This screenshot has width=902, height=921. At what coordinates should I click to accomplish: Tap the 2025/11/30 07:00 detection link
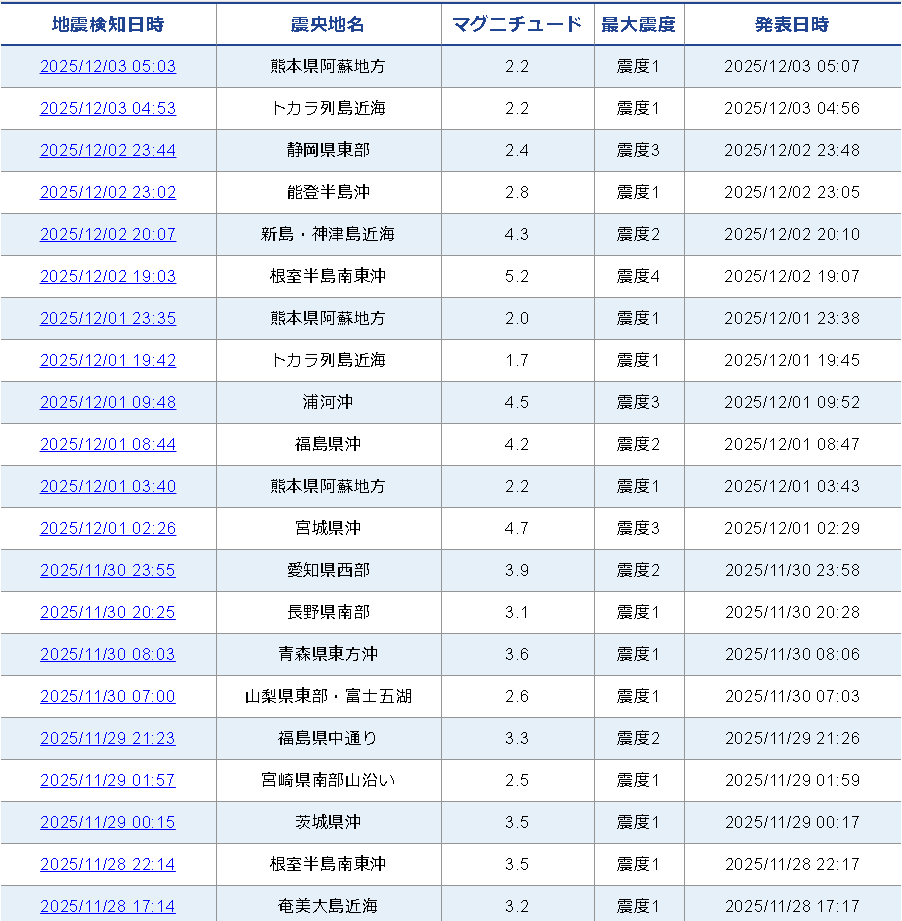click(108, 697)
